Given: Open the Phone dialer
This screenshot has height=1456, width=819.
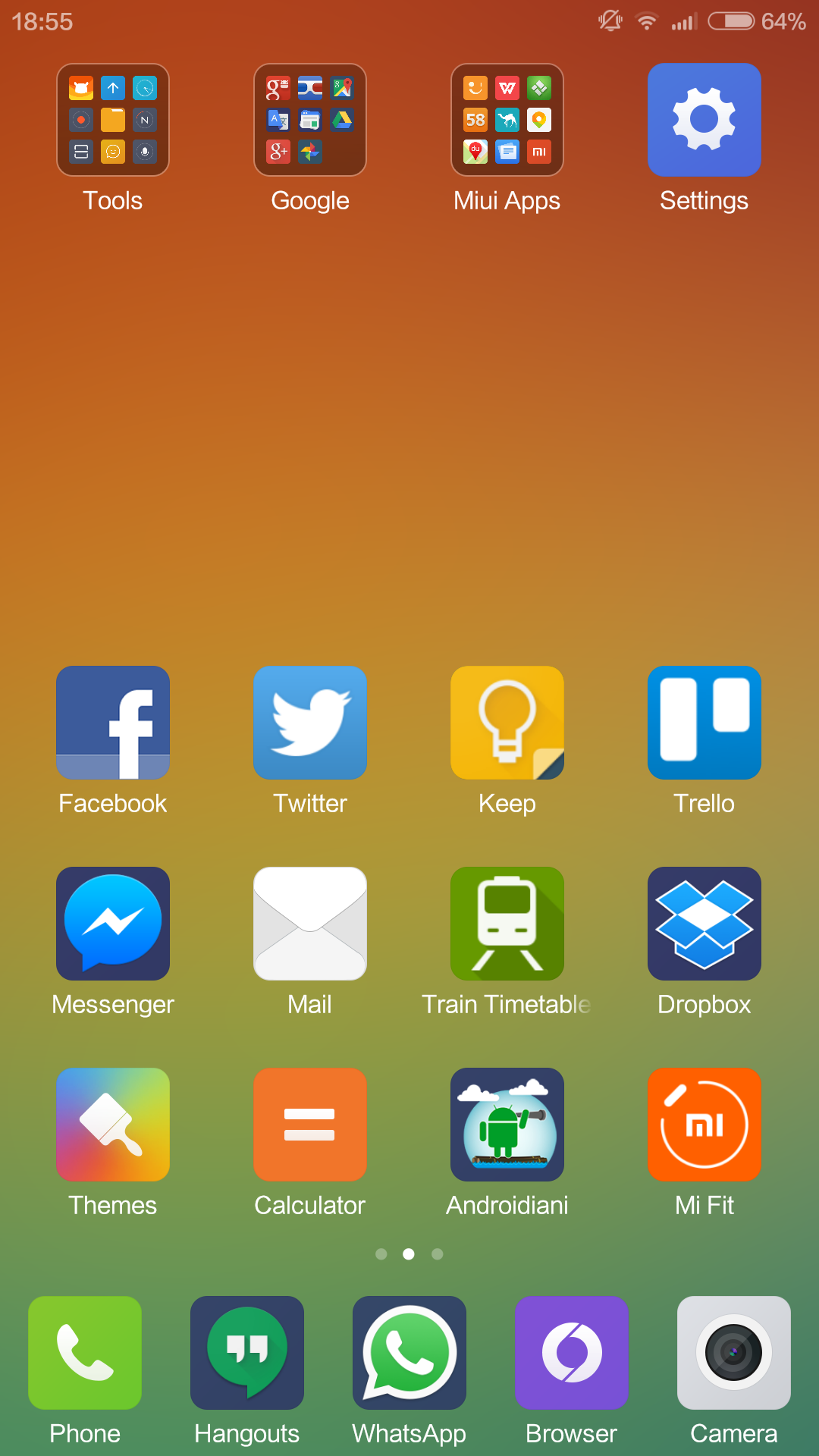Looking at the screenshot, I should (x=85, y=1353).
